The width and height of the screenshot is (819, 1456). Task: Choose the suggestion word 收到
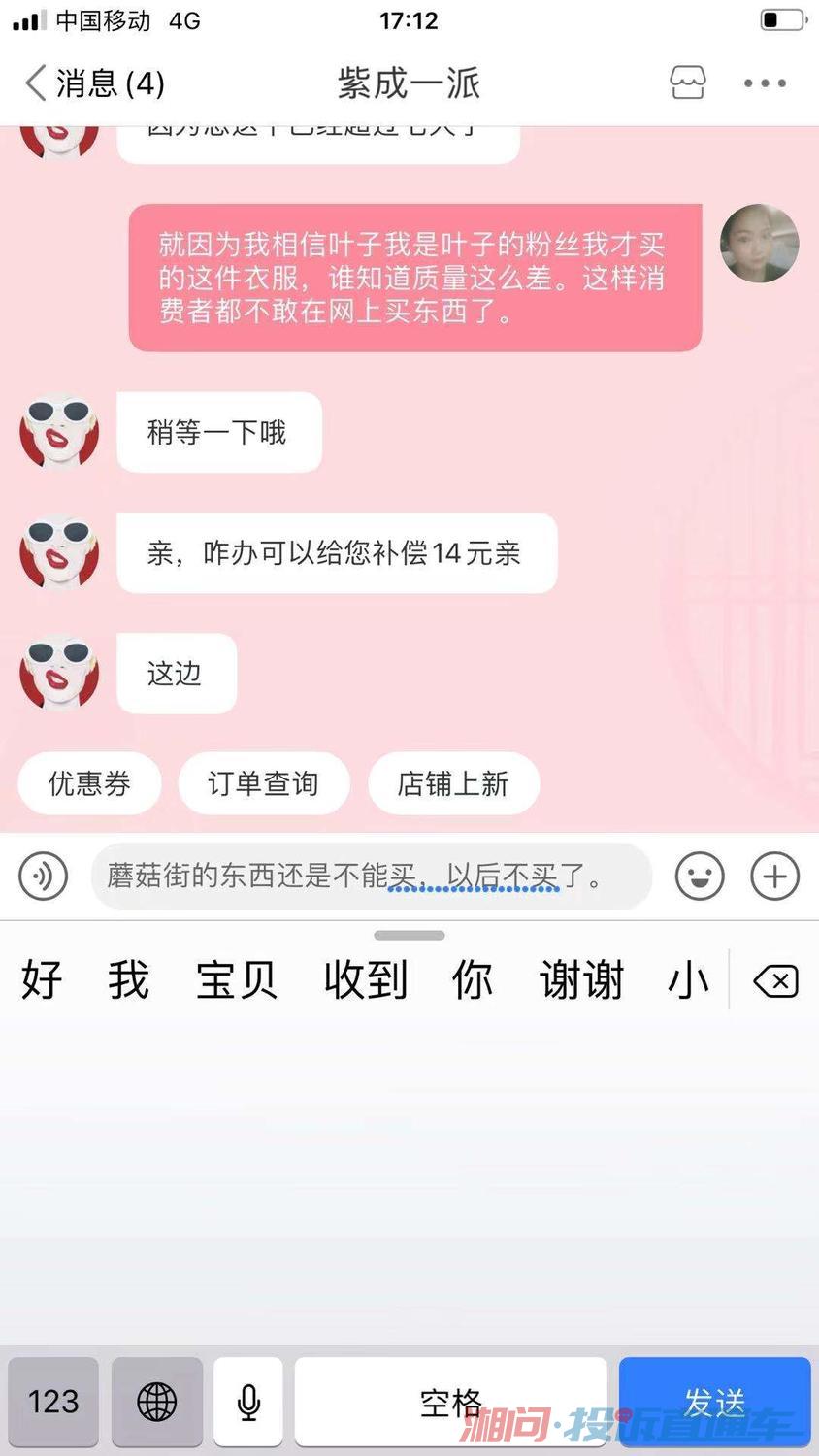click(x=365, y=979)
